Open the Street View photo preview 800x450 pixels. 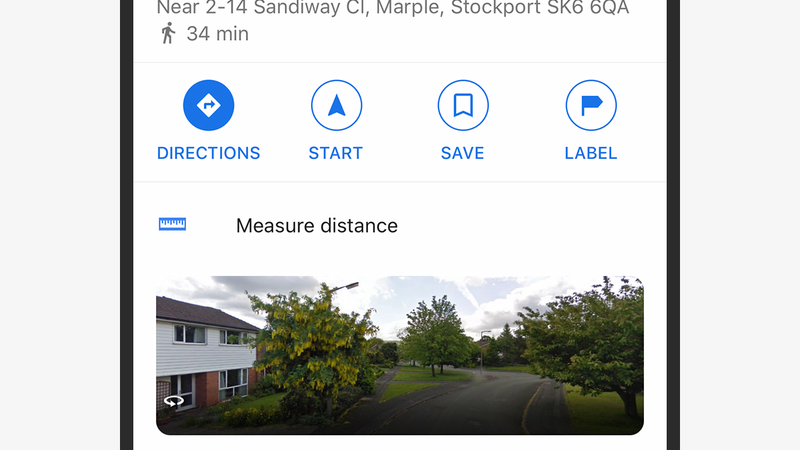coord(400,355)
